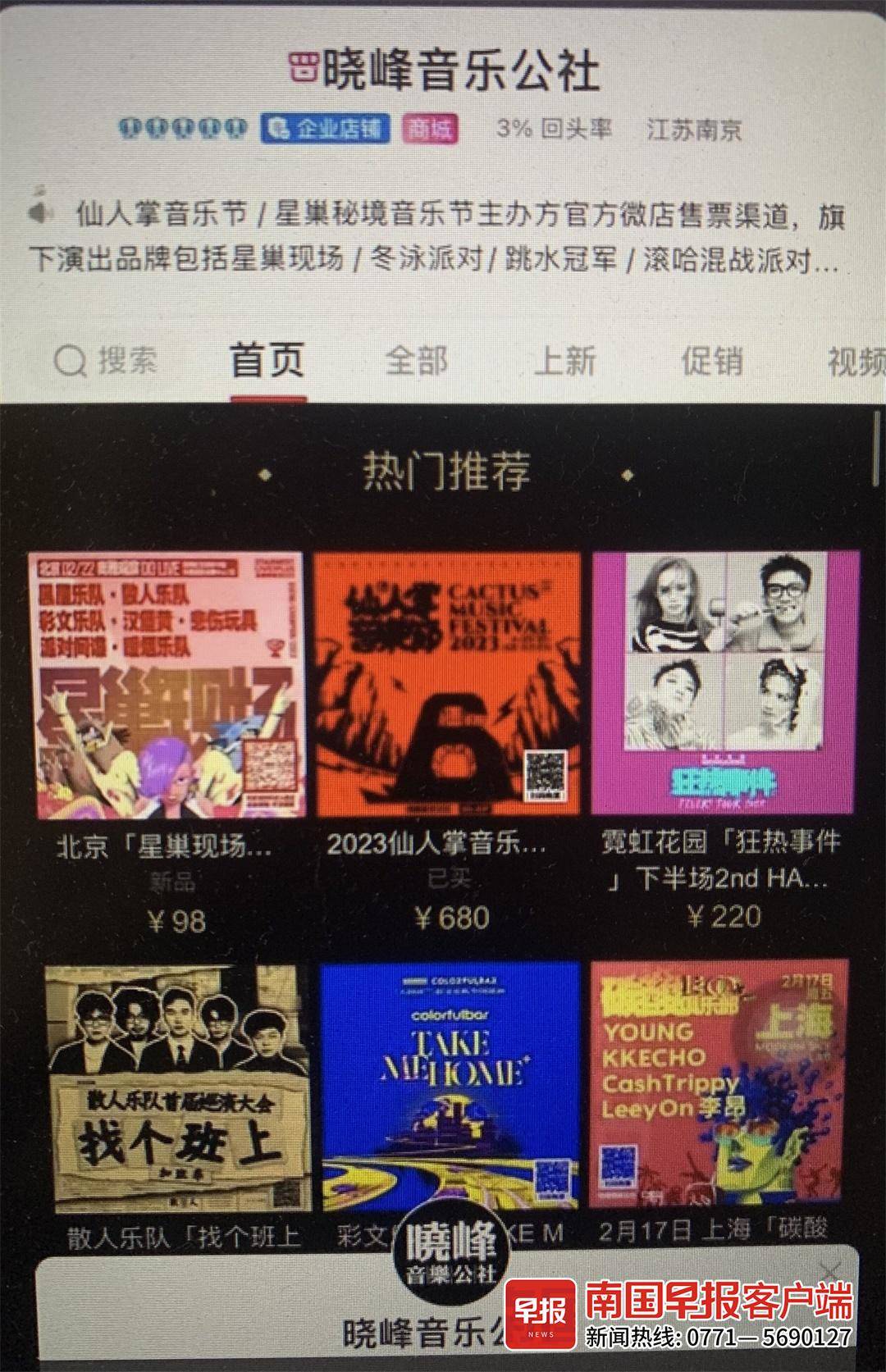Tap the 江苏南京 location text

[x=693, y=128]
